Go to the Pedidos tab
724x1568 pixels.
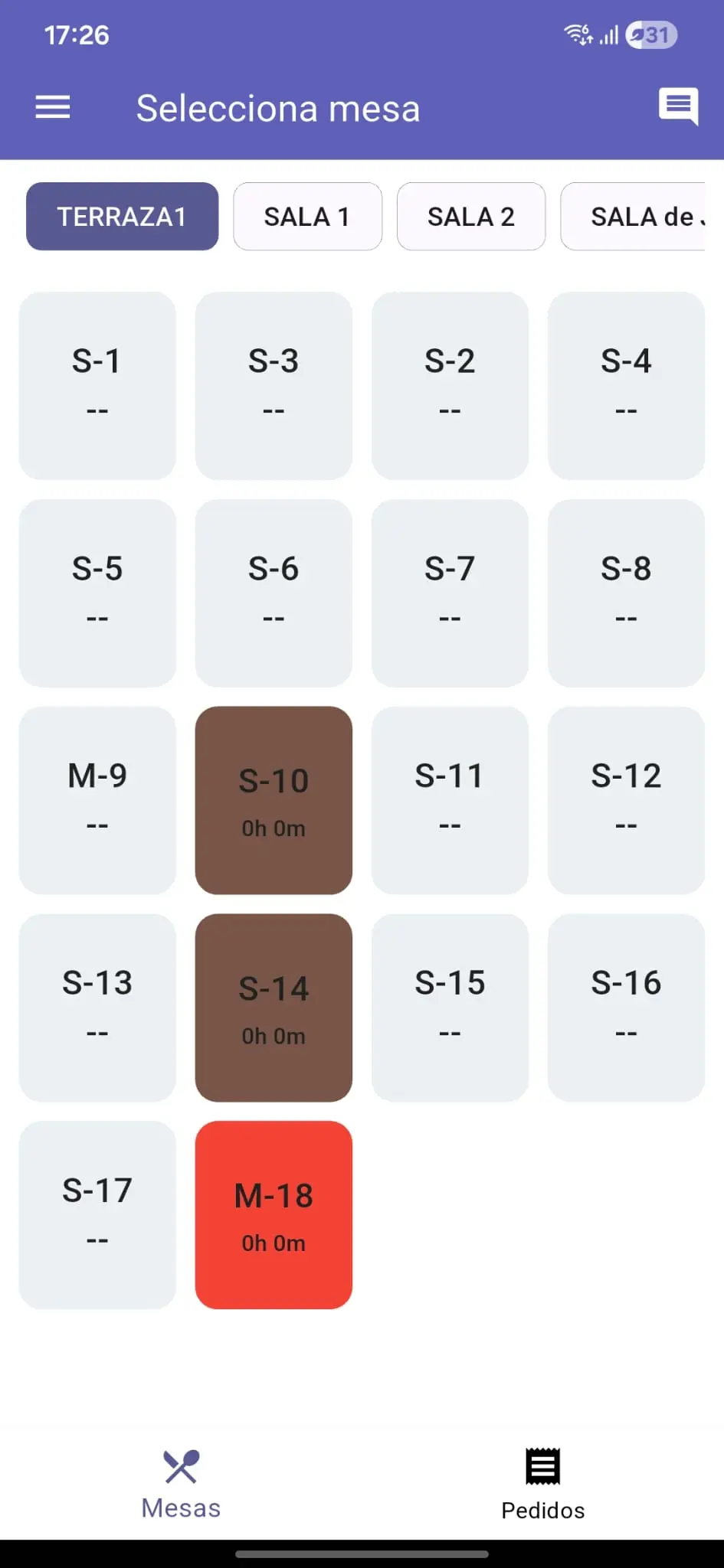pyautogui.click(x=542, y=1484)
